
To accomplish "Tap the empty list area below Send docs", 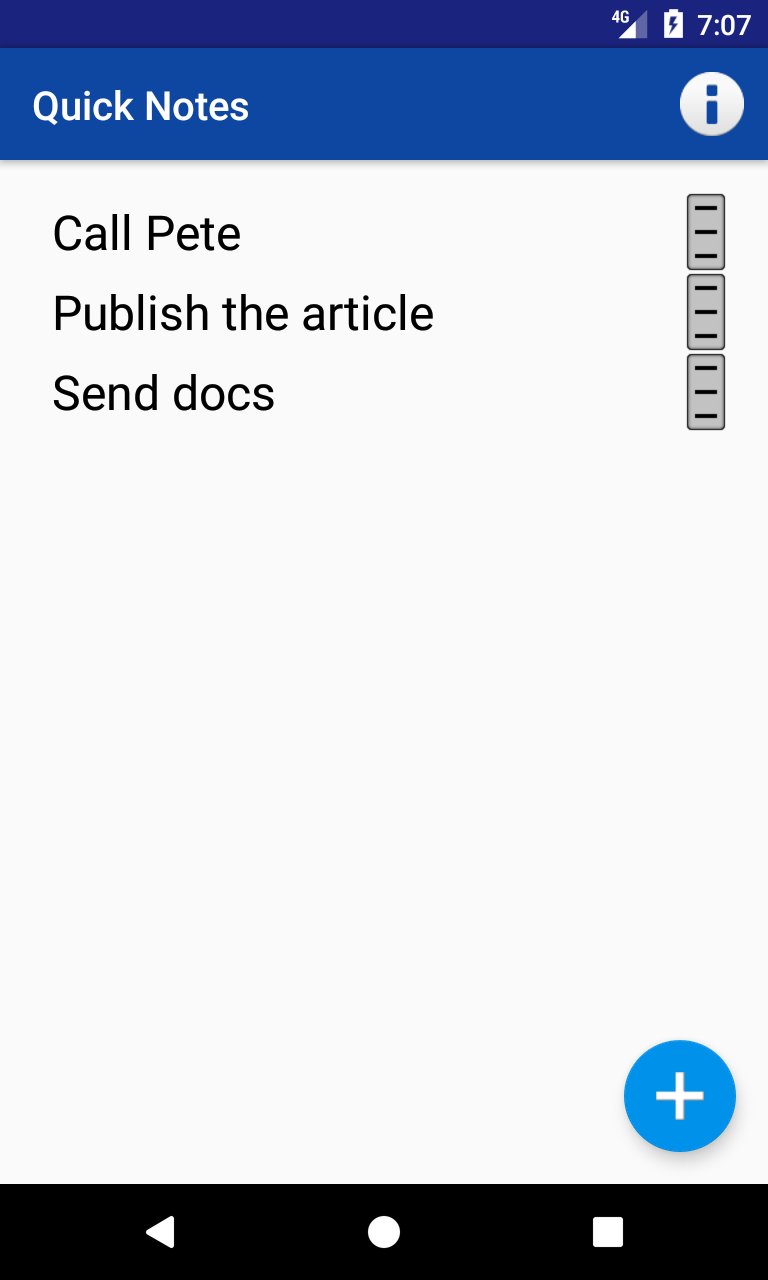I will (x=384, y=700).
